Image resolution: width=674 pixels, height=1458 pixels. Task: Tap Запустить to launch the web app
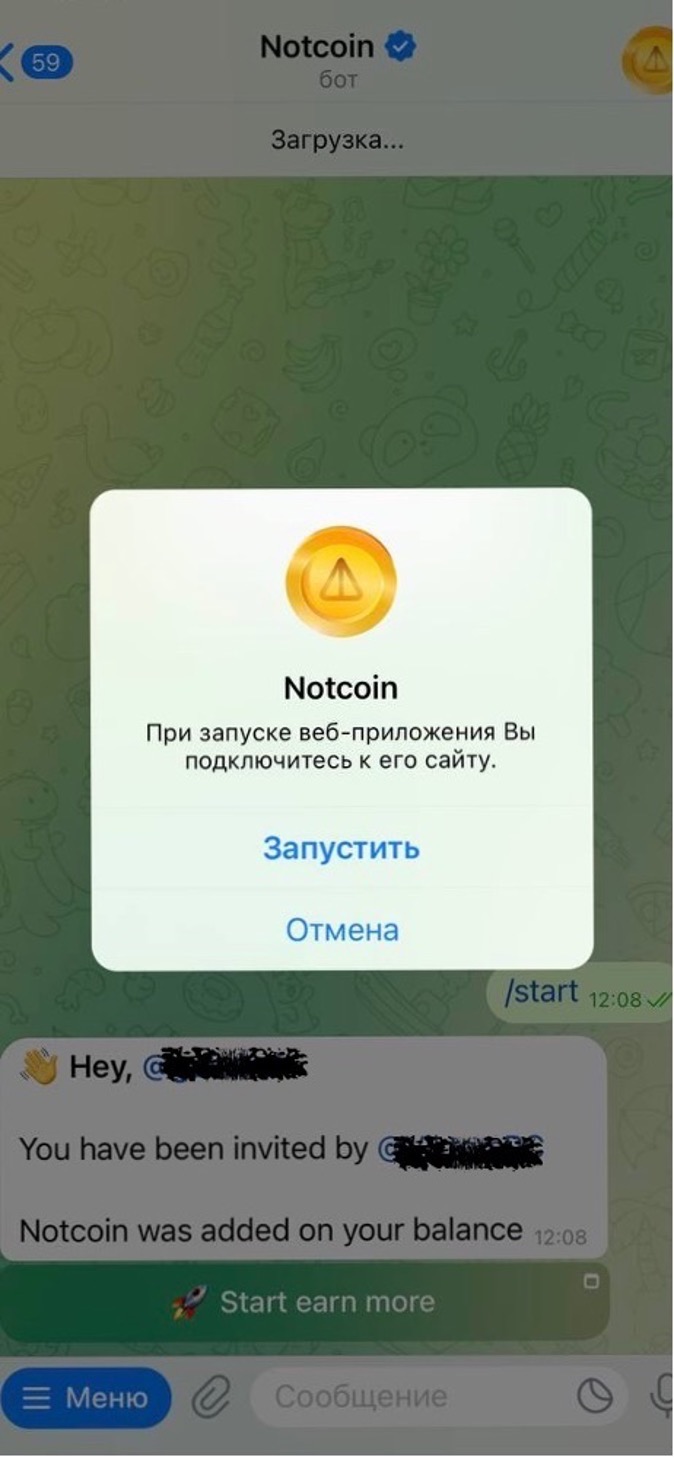(x=341, y=848)
